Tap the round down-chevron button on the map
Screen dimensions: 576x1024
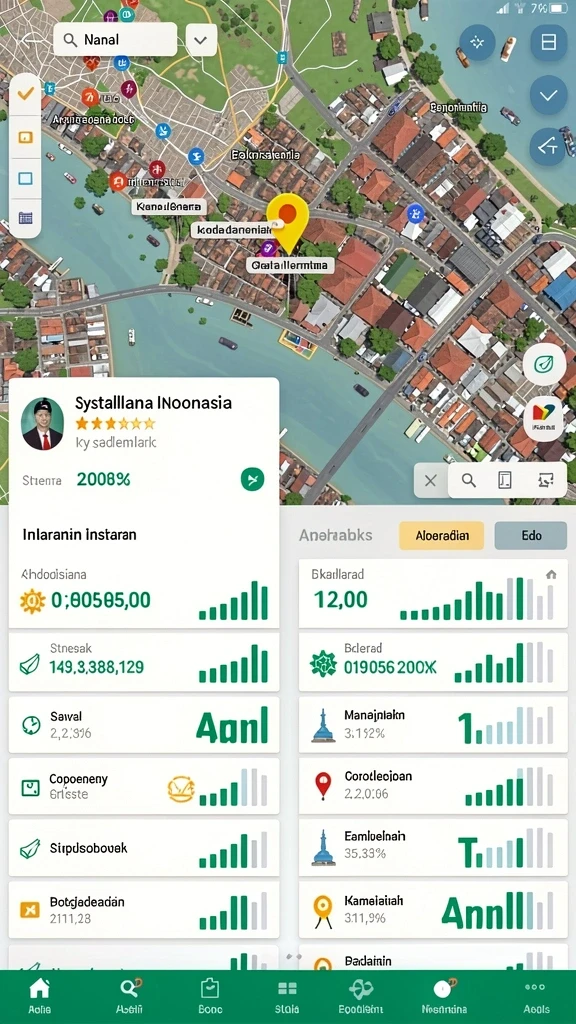548,95
